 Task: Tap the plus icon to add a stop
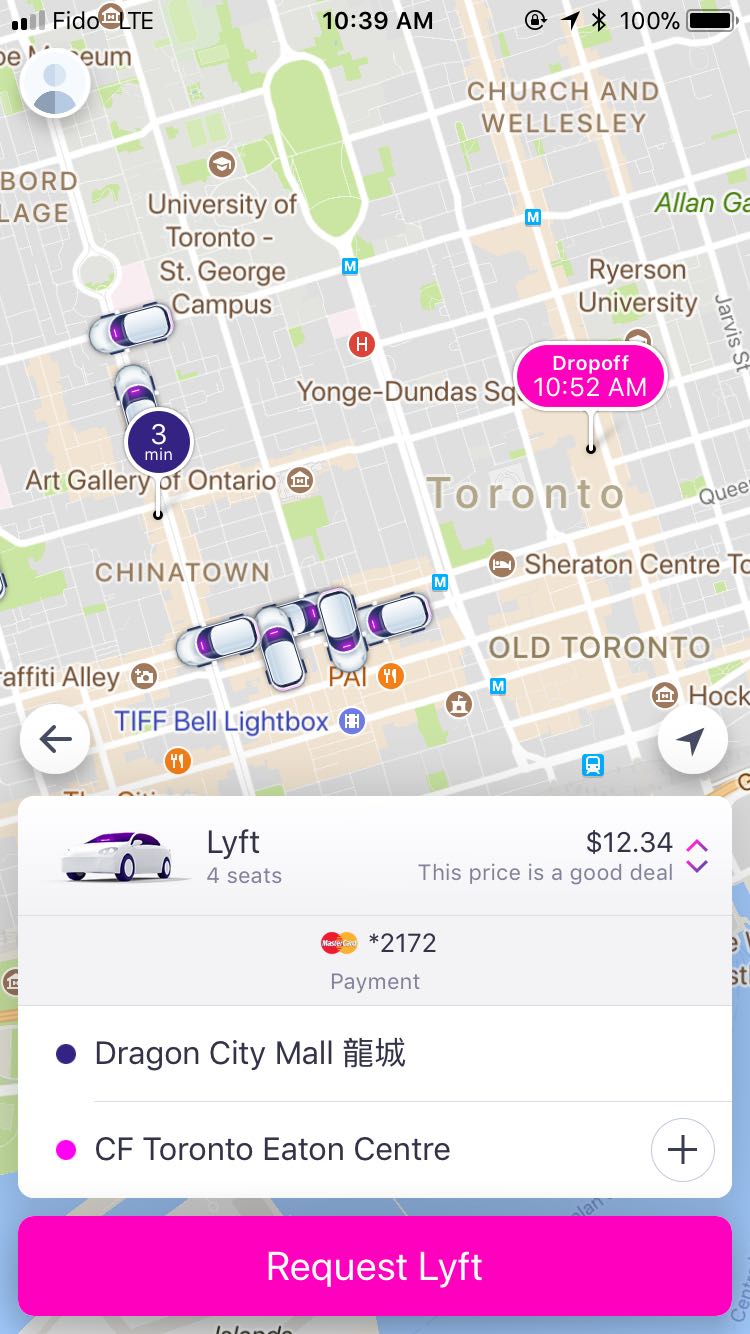click(682, 1149)
